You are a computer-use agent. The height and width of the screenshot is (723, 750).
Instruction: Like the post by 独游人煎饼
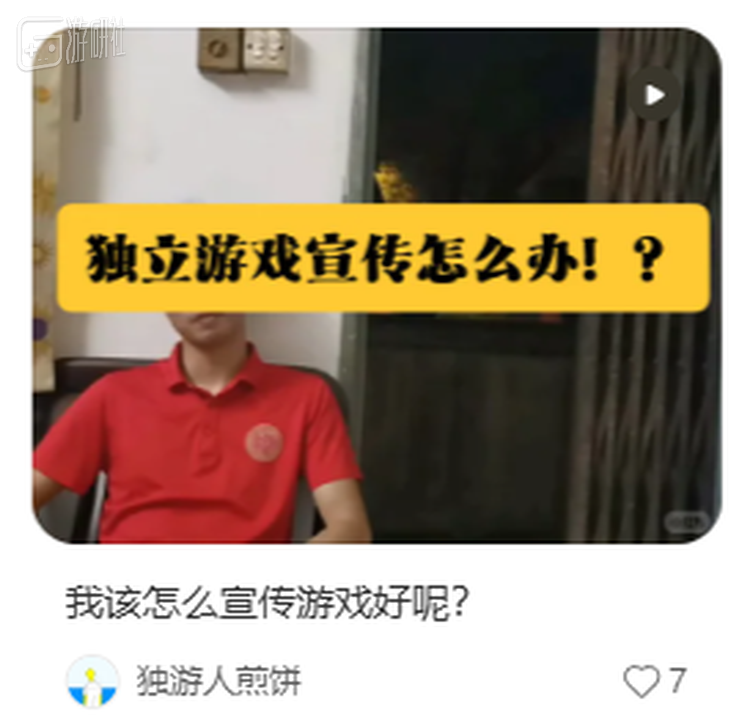[641, 681]
